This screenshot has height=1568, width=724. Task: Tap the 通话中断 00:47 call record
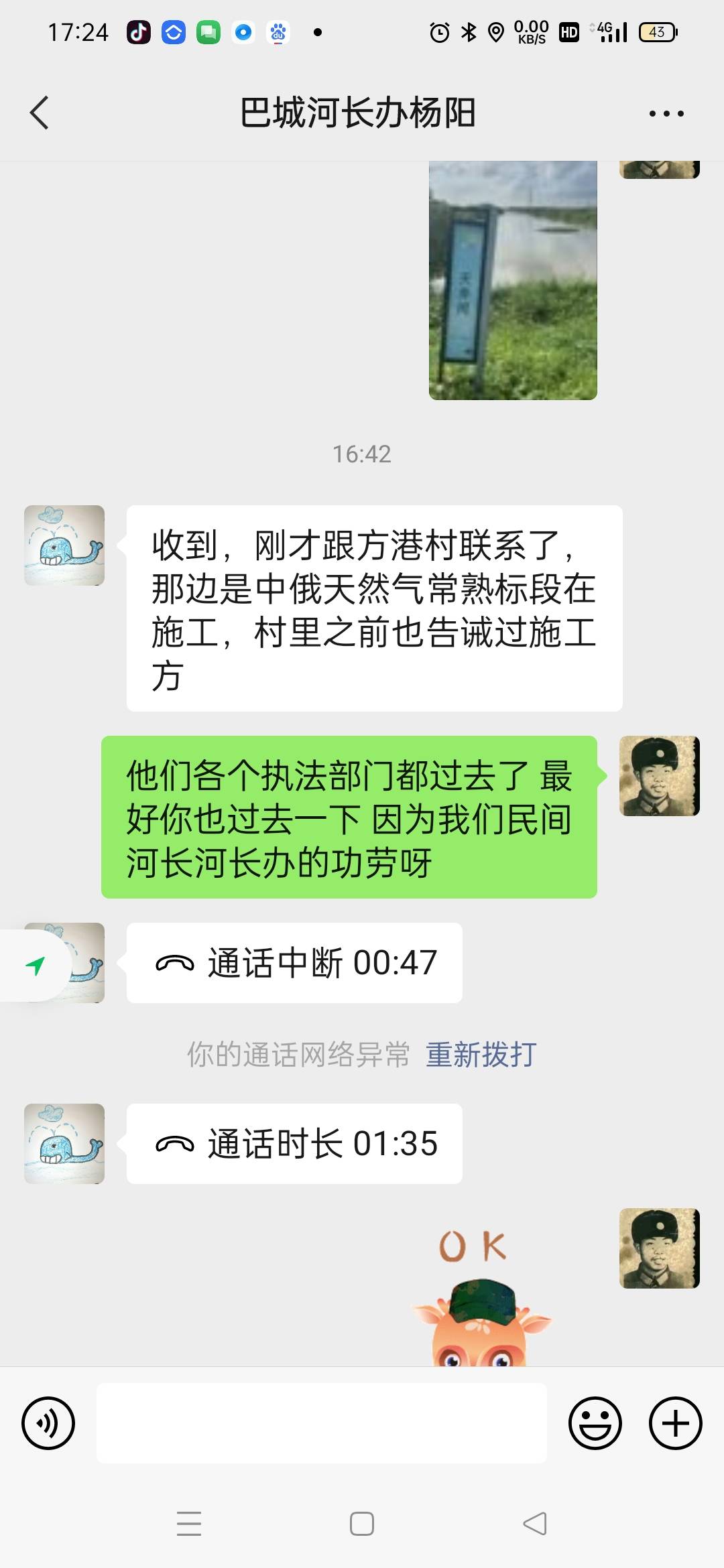tap(294, 963)
